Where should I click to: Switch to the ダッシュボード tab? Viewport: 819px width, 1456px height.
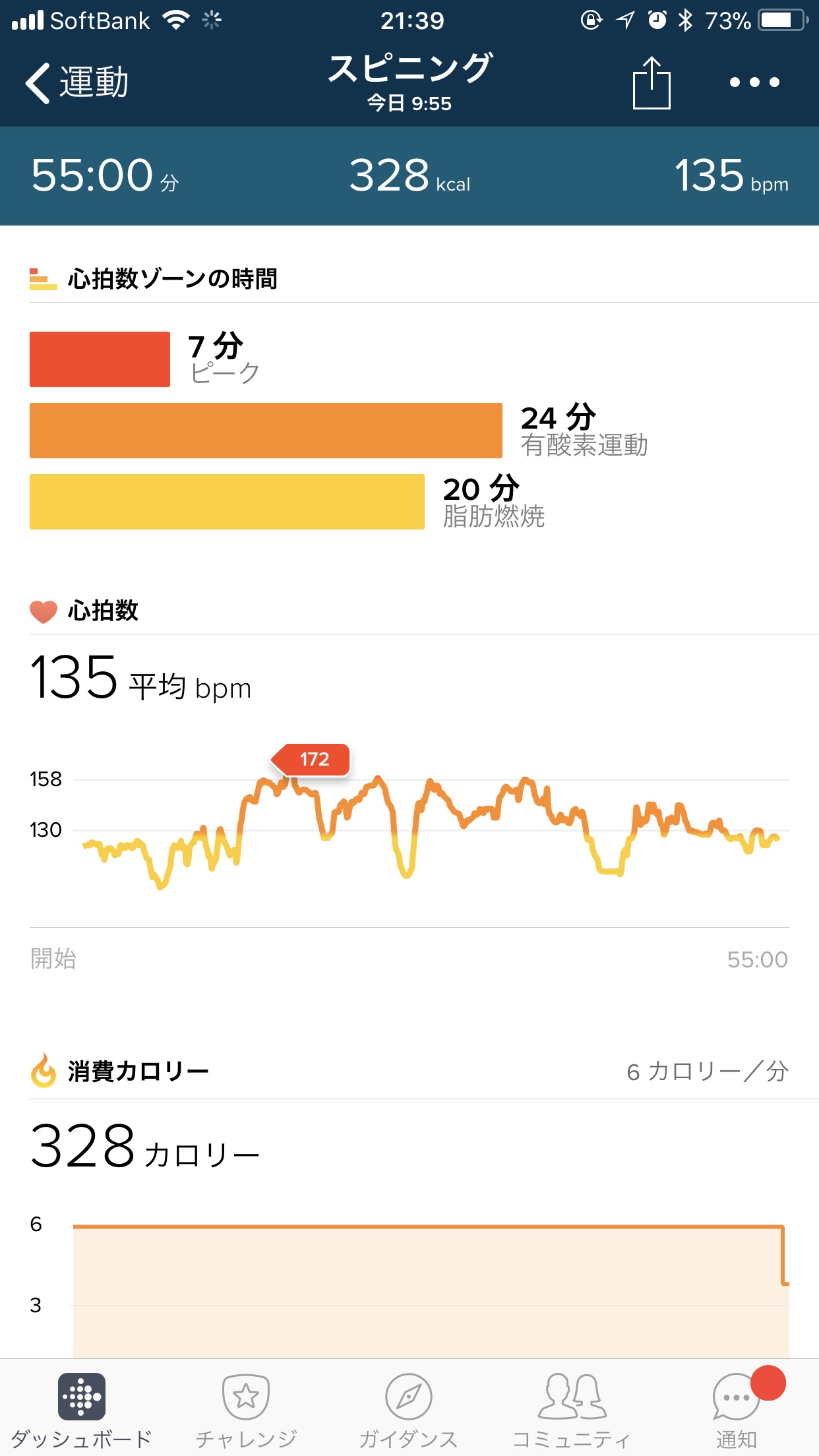click(x=81, y=1409)
